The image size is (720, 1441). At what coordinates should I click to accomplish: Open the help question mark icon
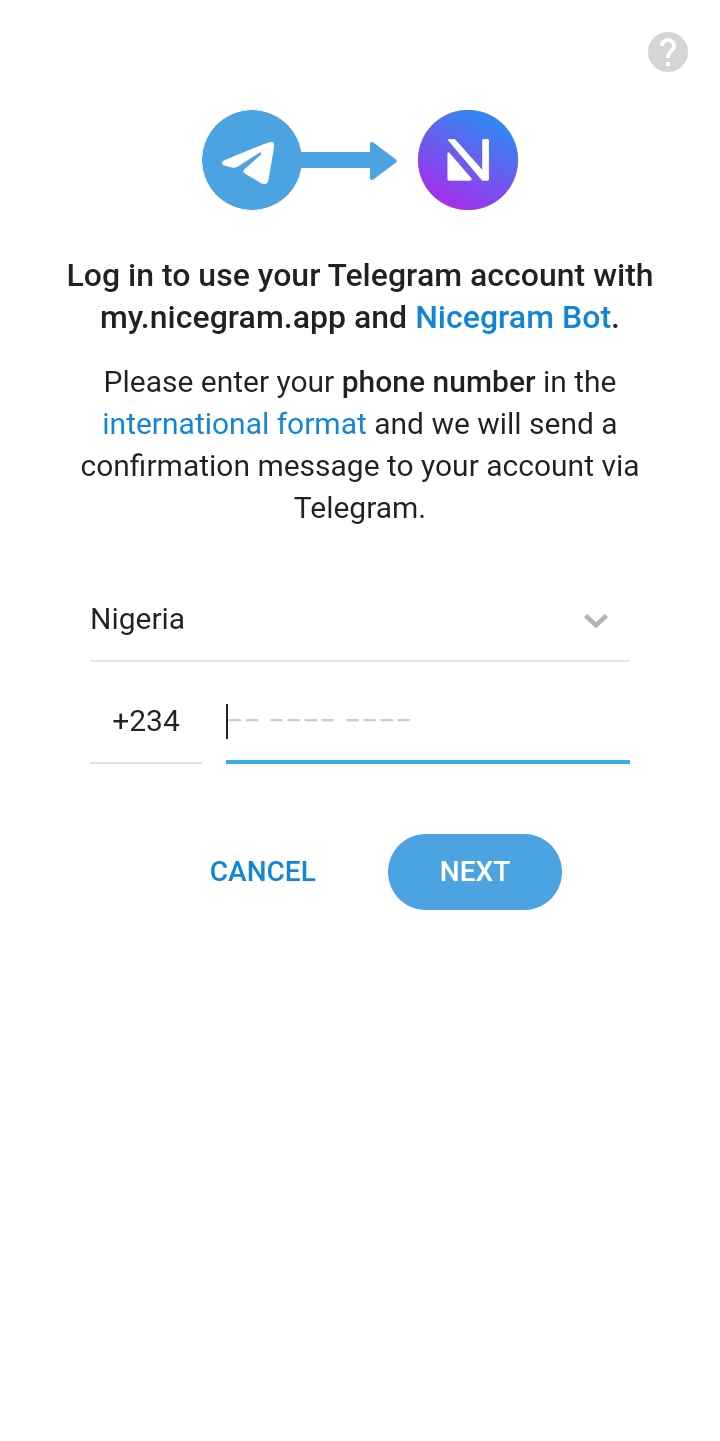pos(668,52)
